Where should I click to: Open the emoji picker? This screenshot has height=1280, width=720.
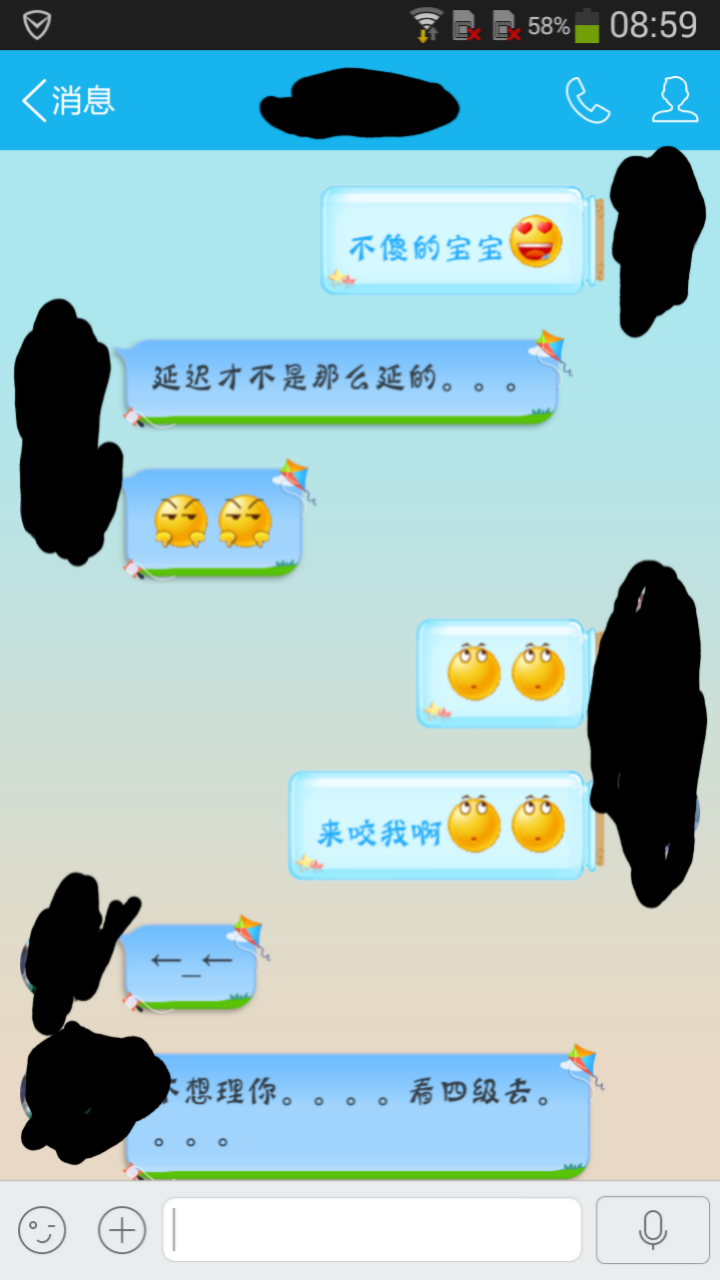click(x=42, y=1229)
